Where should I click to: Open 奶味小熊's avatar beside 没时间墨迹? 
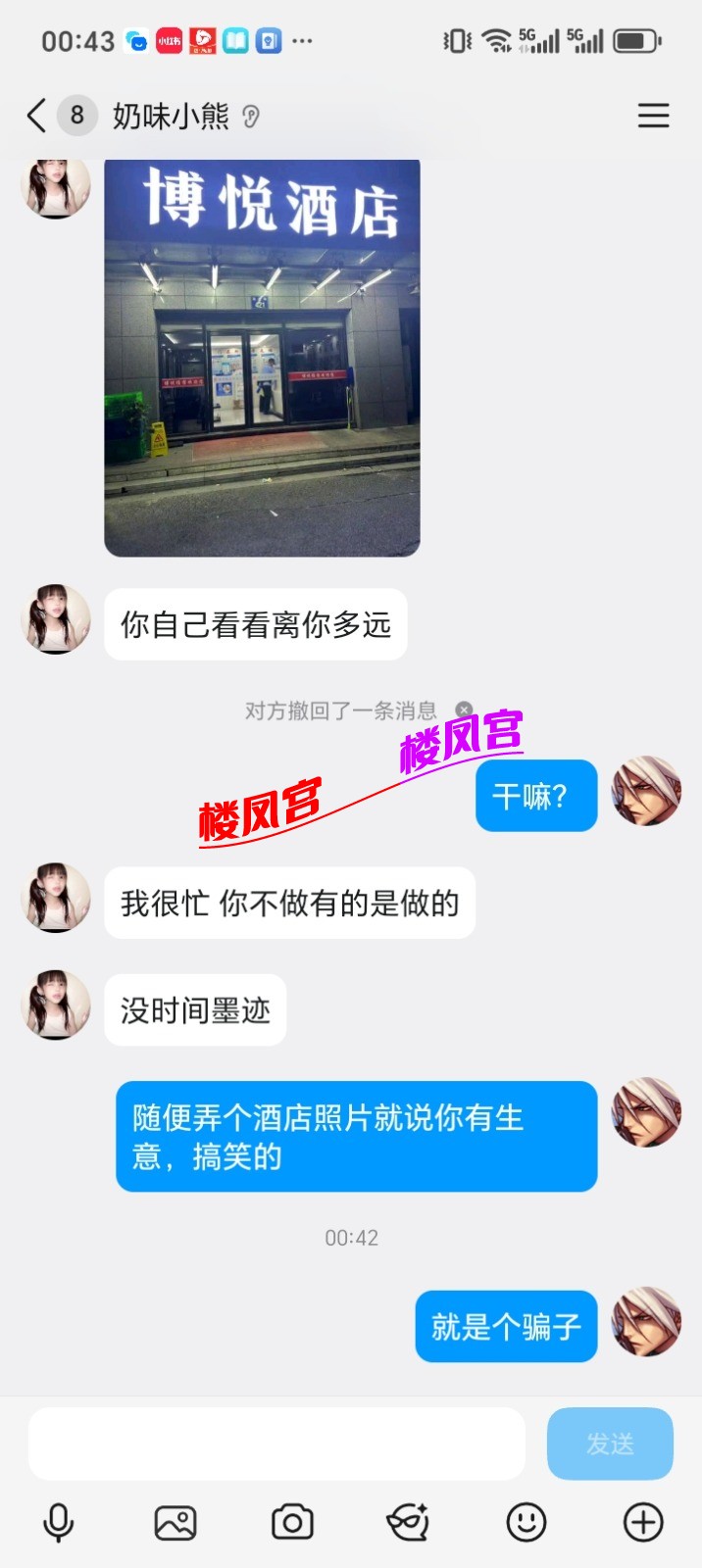point(56,1004)
